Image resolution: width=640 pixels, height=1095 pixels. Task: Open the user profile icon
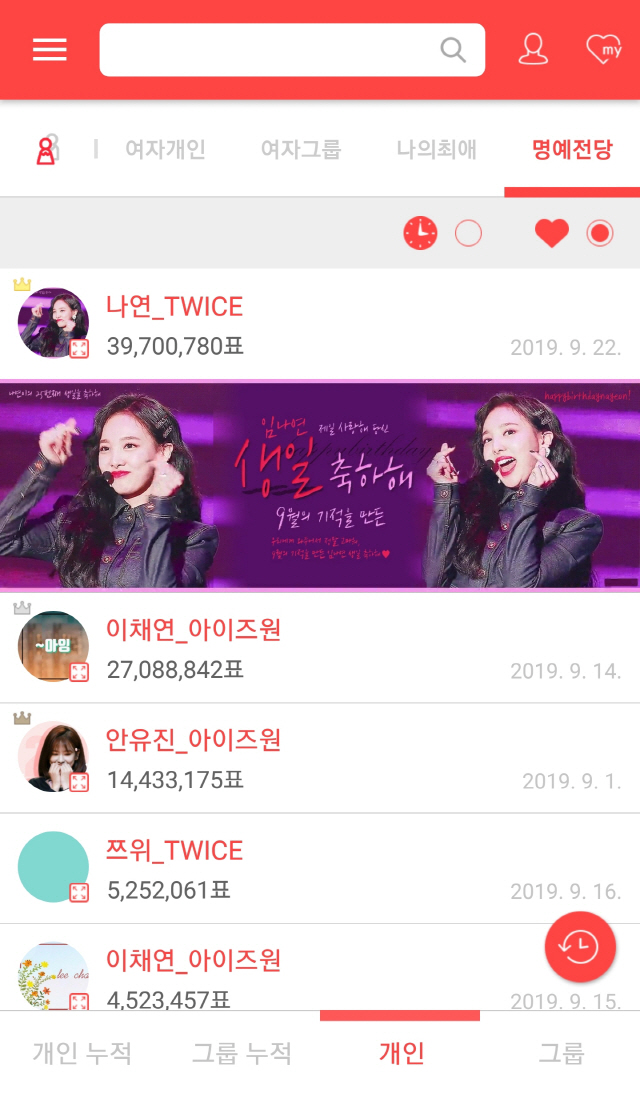point(533,50)
